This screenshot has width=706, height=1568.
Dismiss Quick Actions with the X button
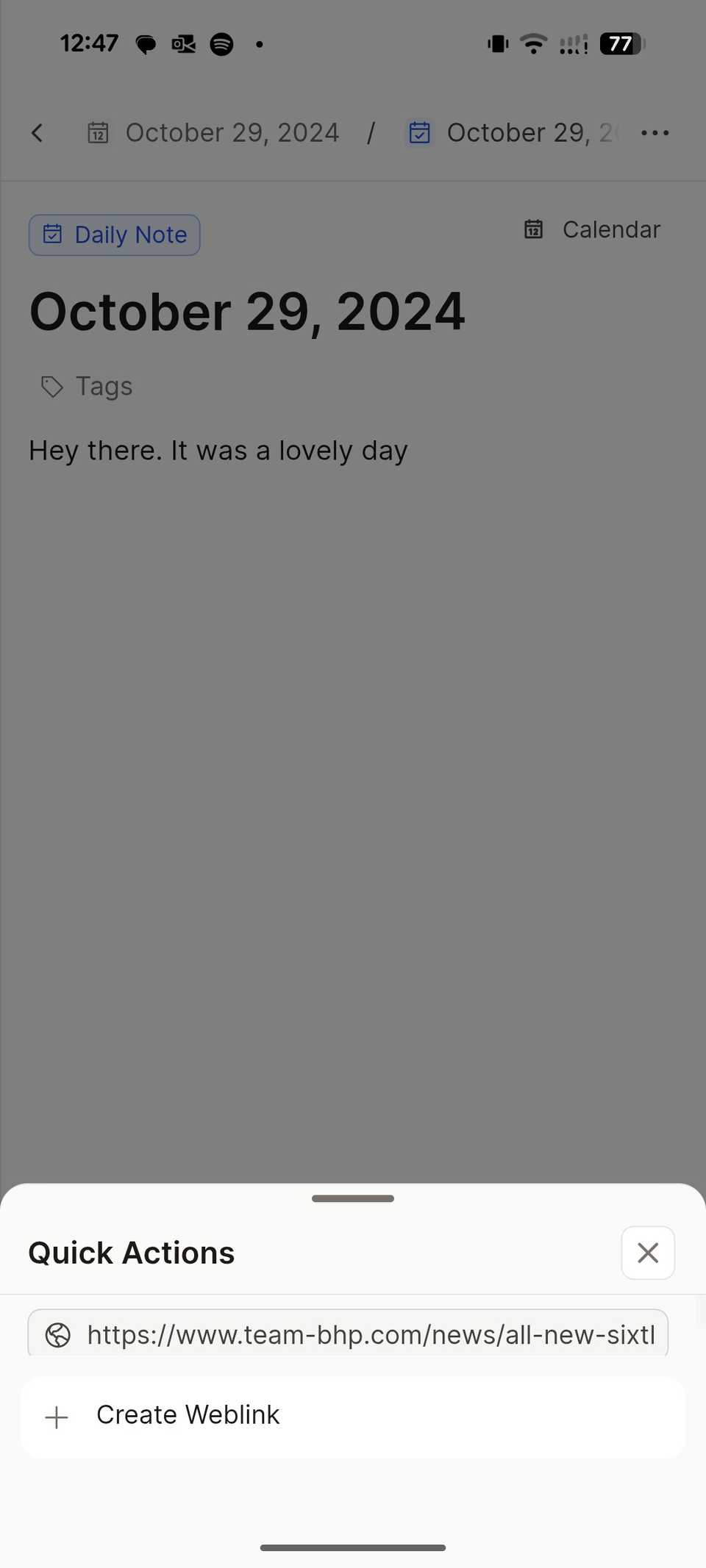pos(647,1253)
